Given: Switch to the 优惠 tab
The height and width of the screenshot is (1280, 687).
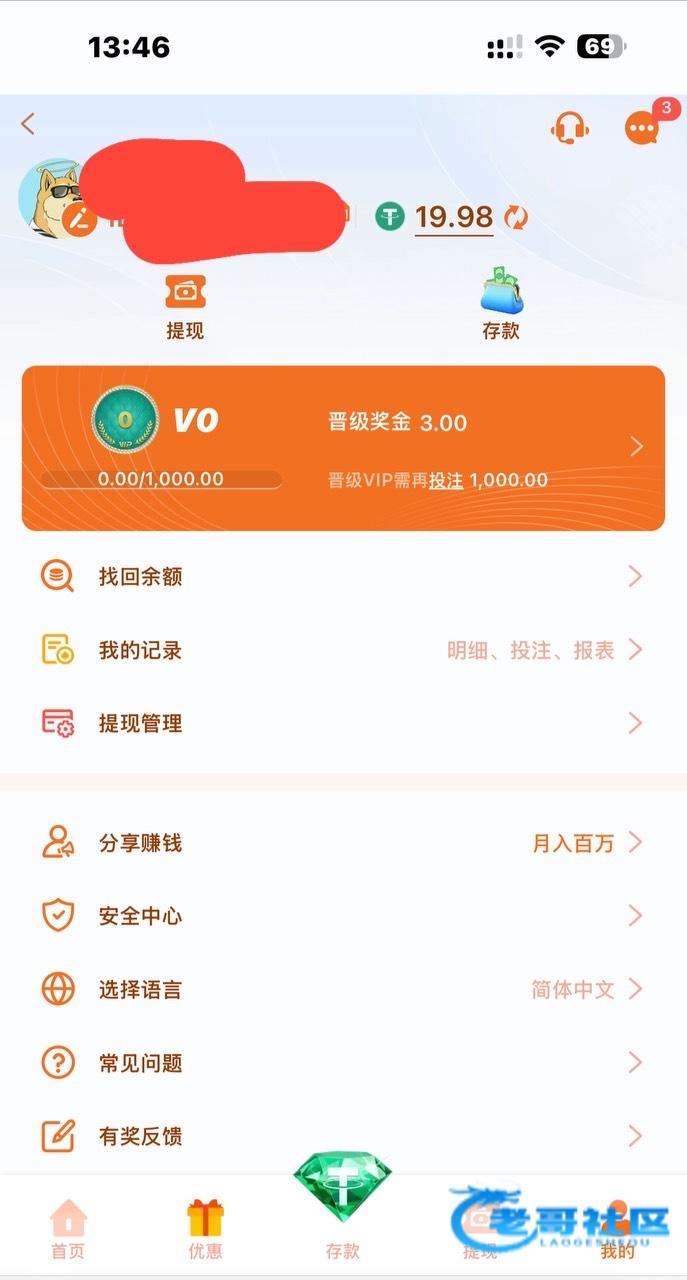Looking at the screenshot, I should pos(205,1230).
